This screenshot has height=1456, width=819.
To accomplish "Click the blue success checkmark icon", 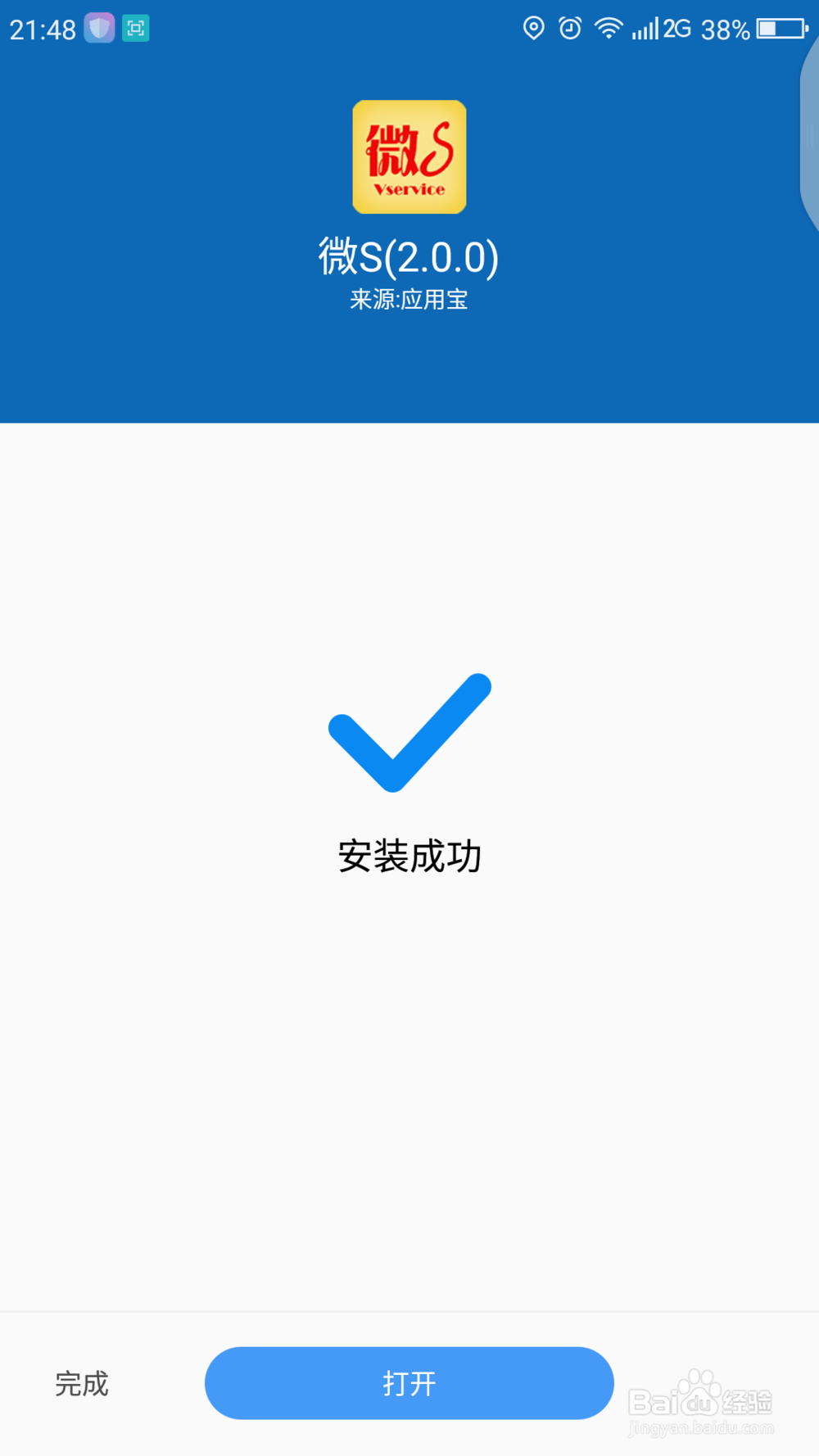I will (409, 731).
